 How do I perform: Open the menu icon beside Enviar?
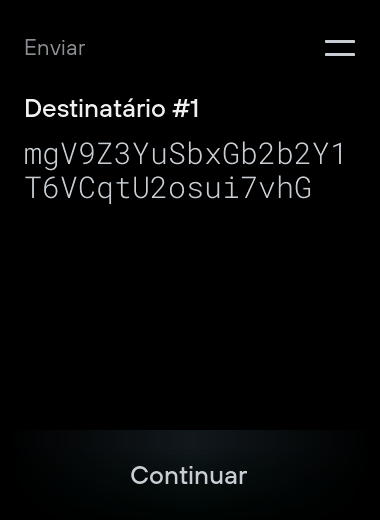[x=340, y=48]
